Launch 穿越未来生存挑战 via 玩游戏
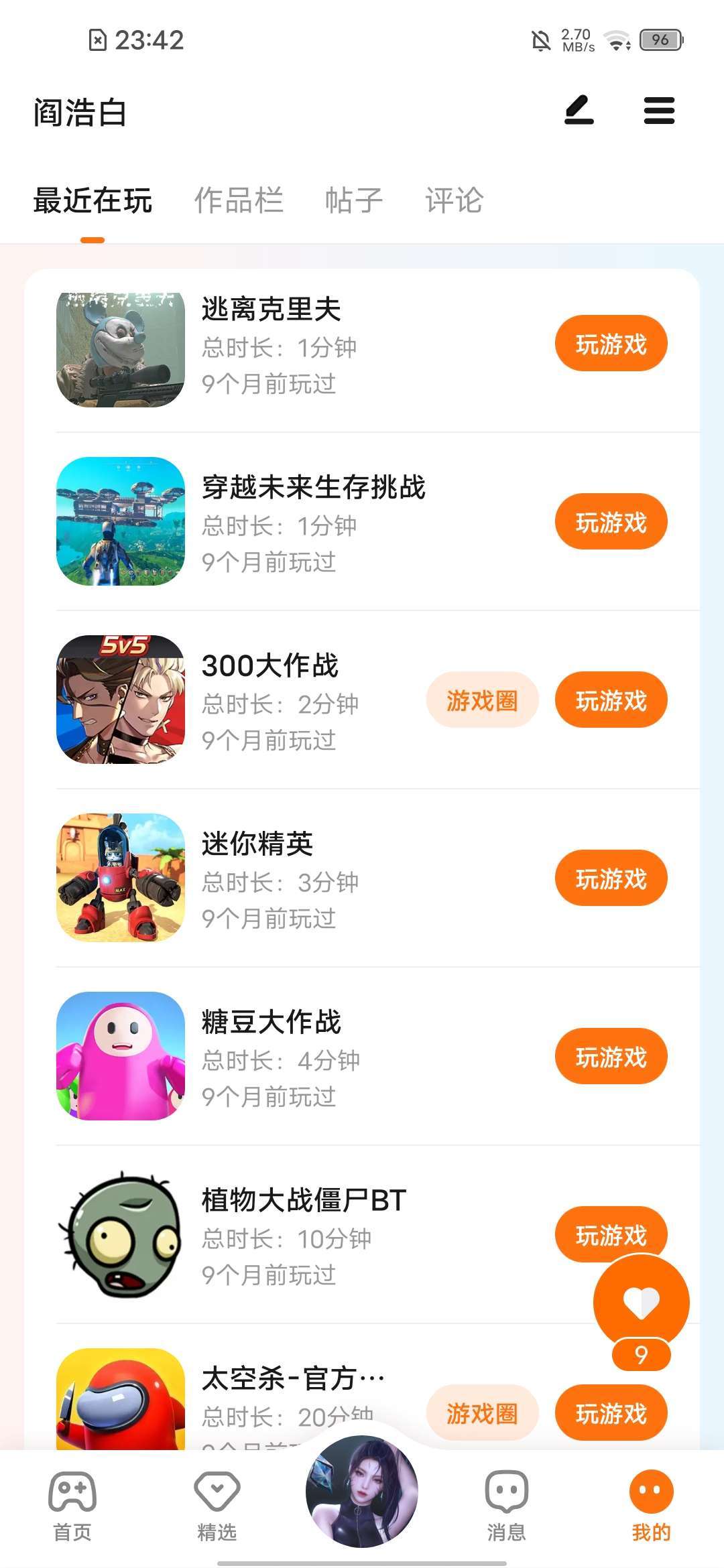The height and width of the screenshot is (1568, 724). point(611,523)
